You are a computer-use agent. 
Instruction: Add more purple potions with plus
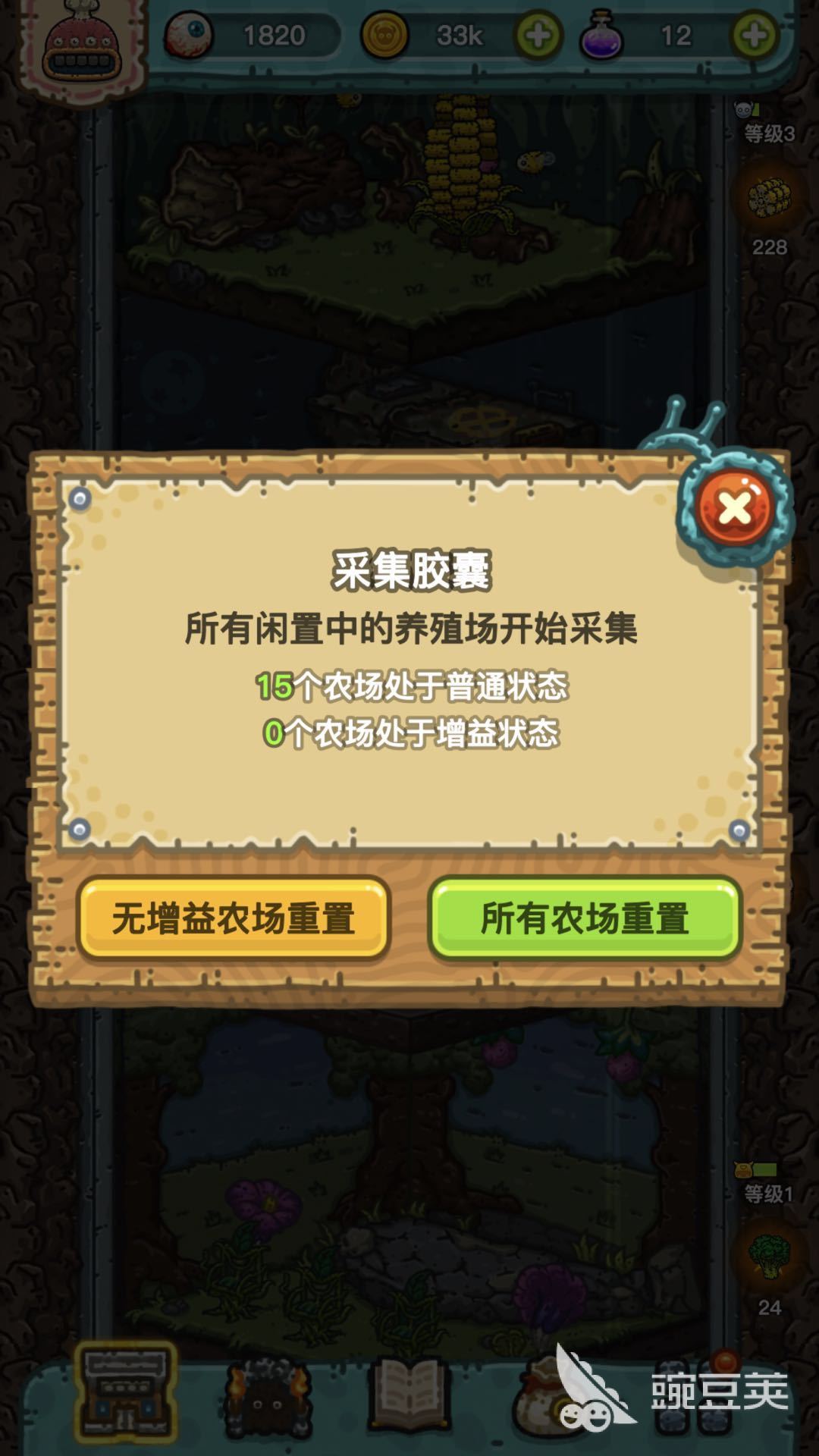pyautogui.click(x=754, y=35)
